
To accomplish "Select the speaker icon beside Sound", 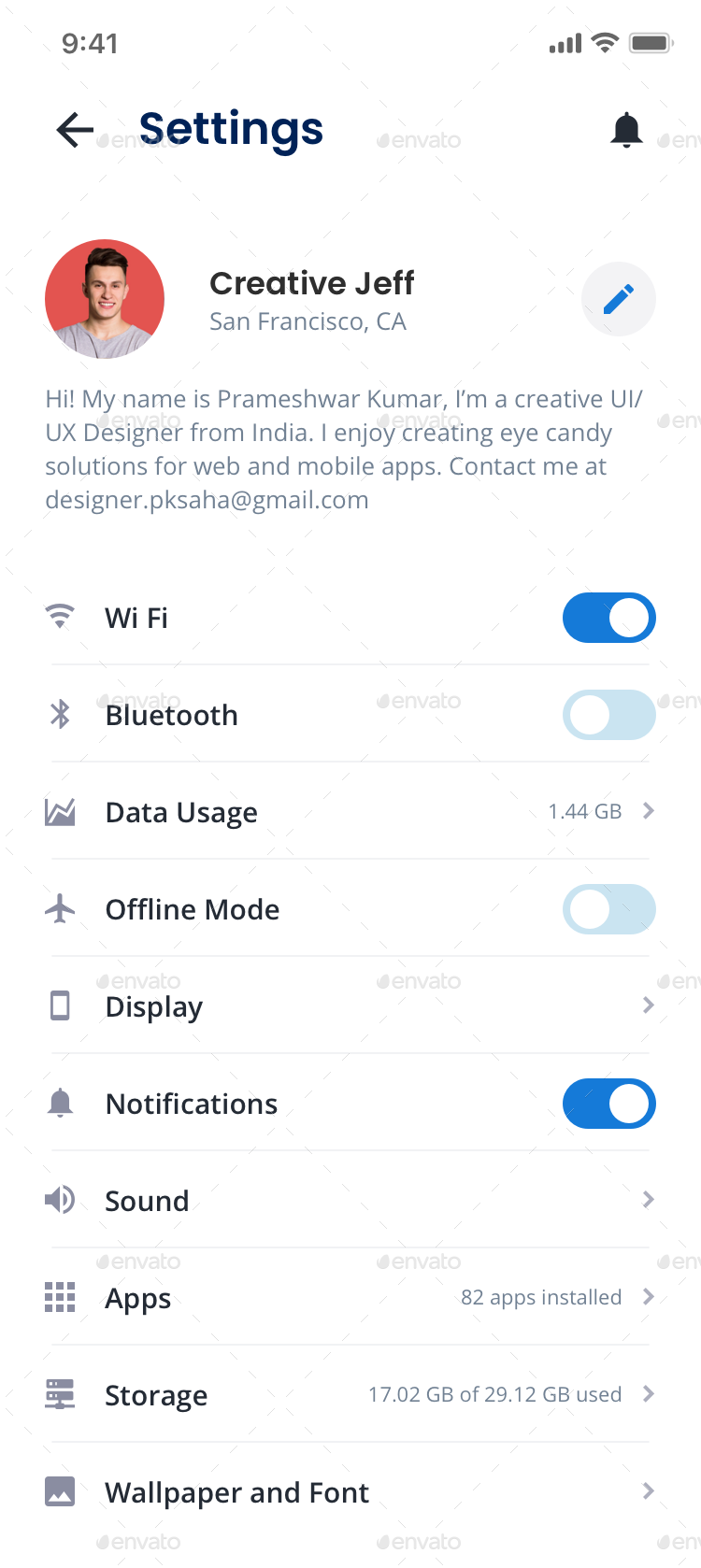I will tap(59, 1200).
